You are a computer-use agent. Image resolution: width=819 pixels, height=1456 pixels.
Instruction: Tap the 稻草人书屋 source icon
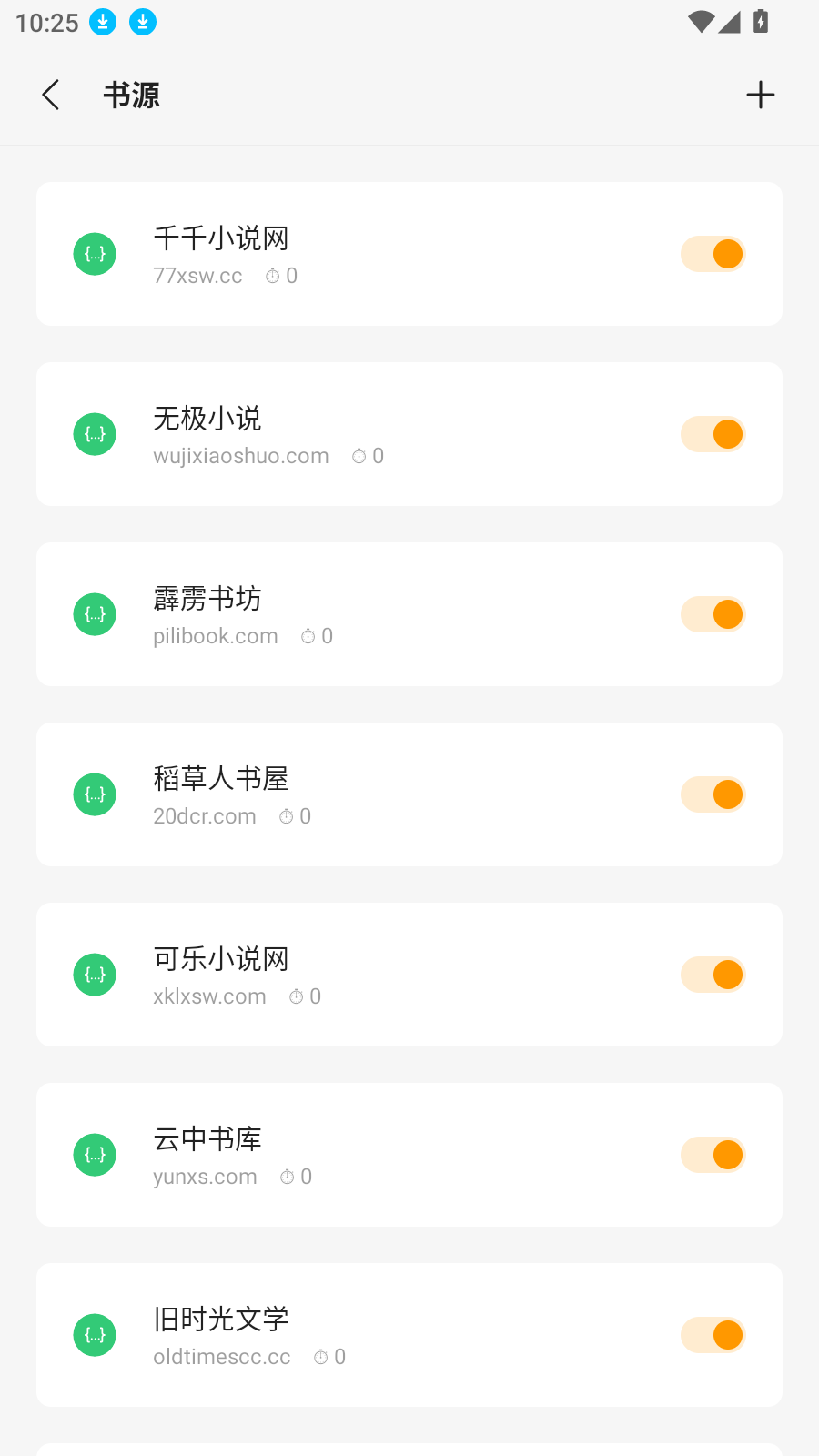pos(94,794)
